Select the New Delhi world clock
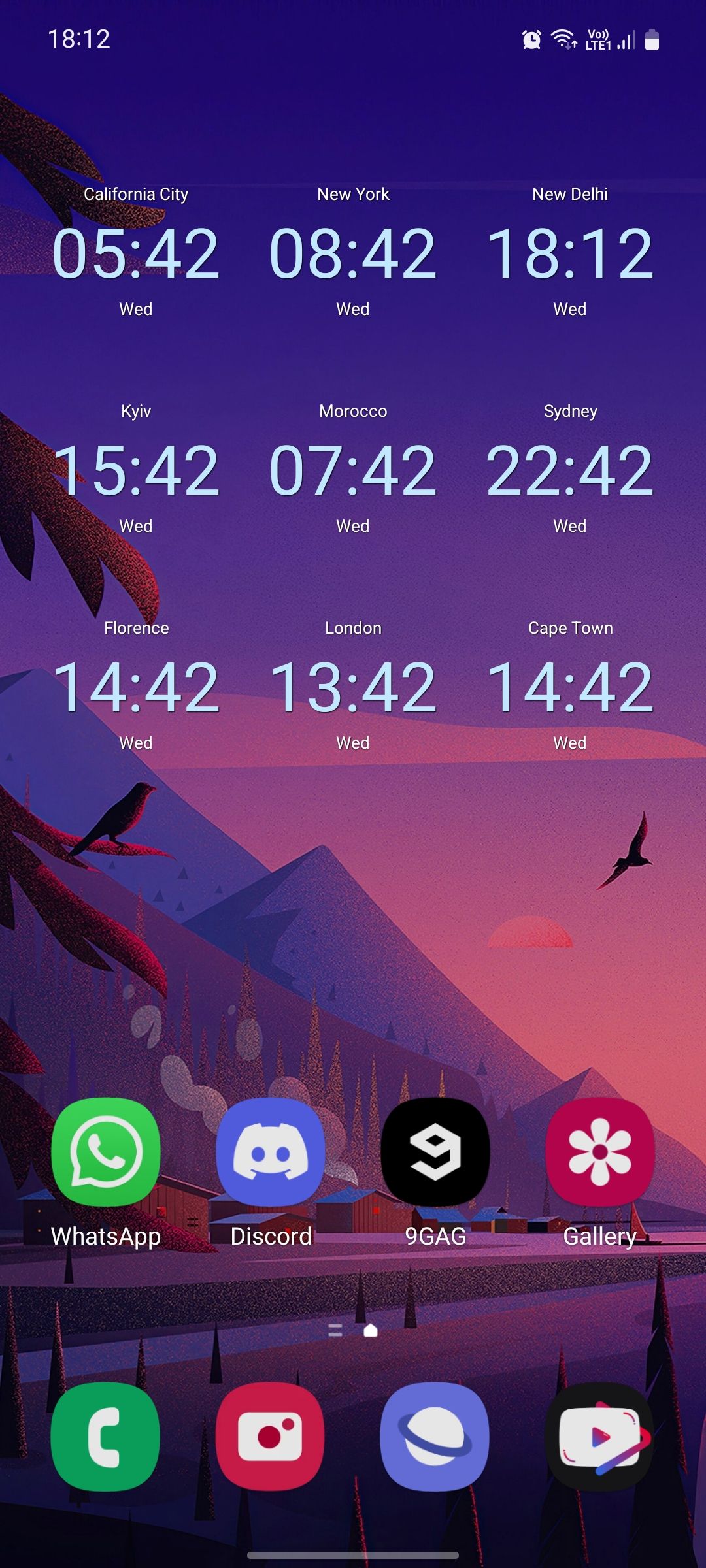This screenshot has height=1568, width=706. 570,253
